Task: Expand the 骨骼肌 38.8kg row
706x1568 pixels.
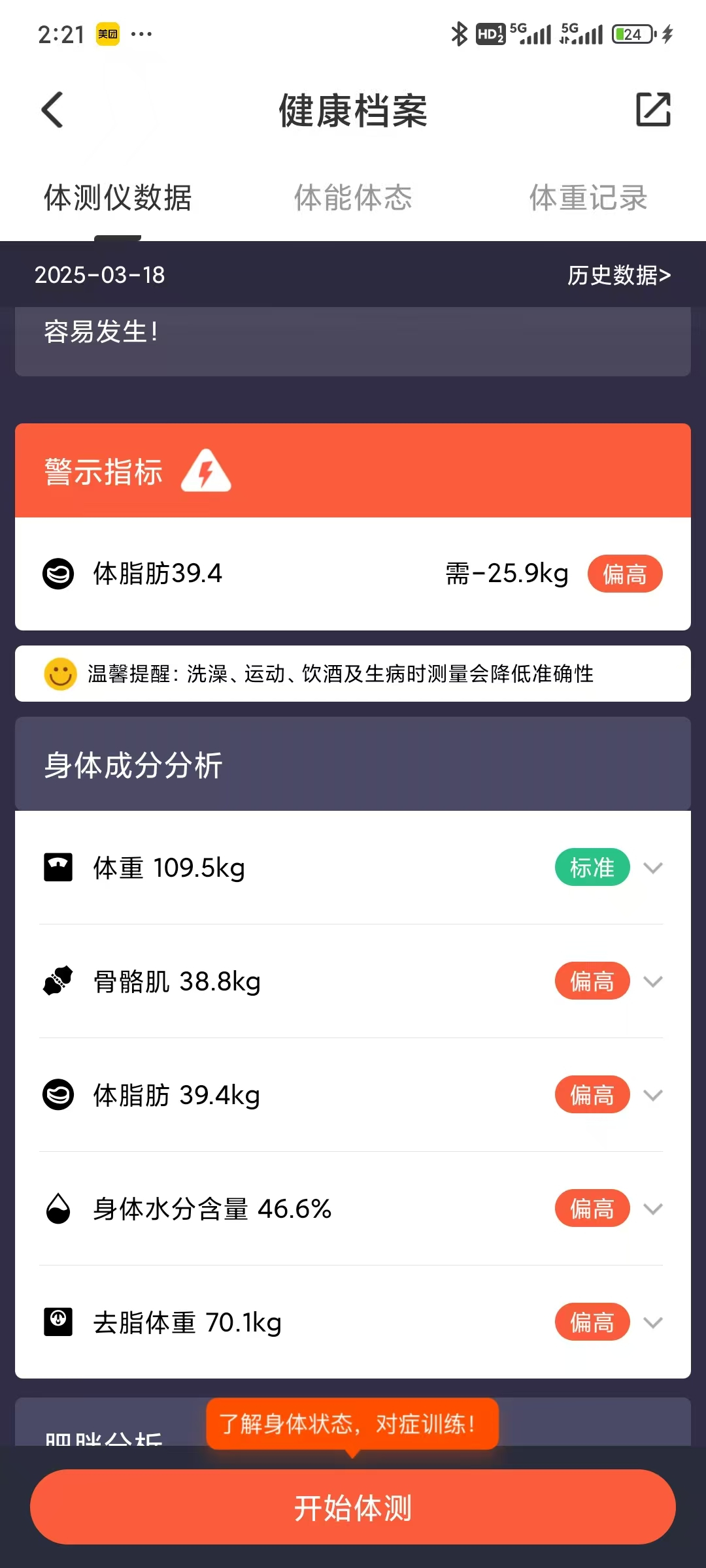Action: click(652, 981)
